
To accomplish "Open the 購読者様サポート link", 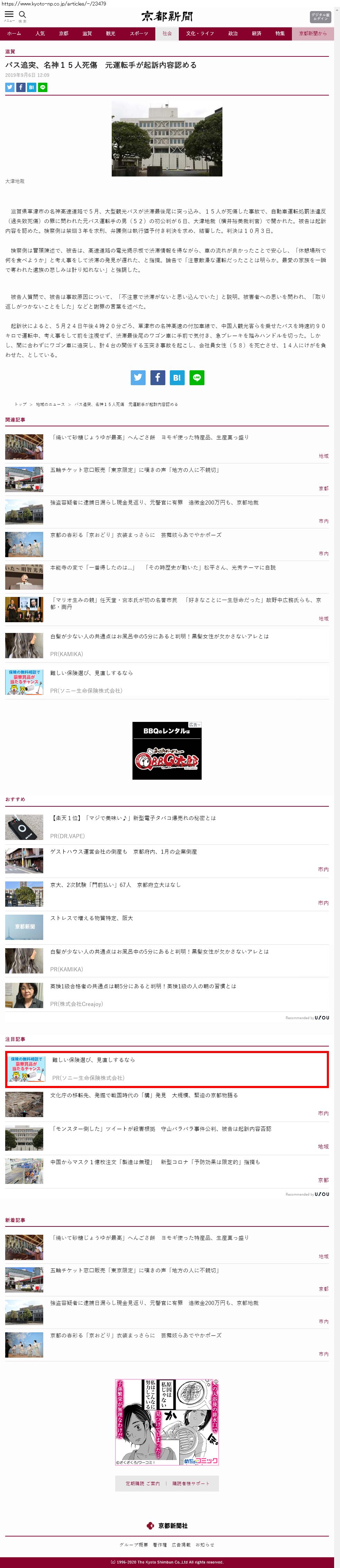I will [190, 1484].
